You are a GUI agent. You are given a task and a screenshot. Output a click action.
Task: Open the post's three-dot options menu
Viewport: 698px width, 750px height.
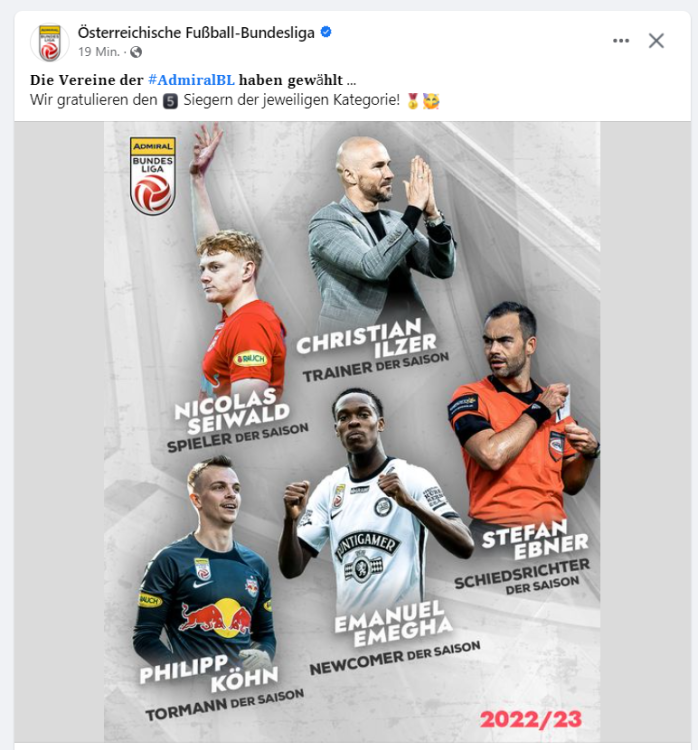coord(621,41)
